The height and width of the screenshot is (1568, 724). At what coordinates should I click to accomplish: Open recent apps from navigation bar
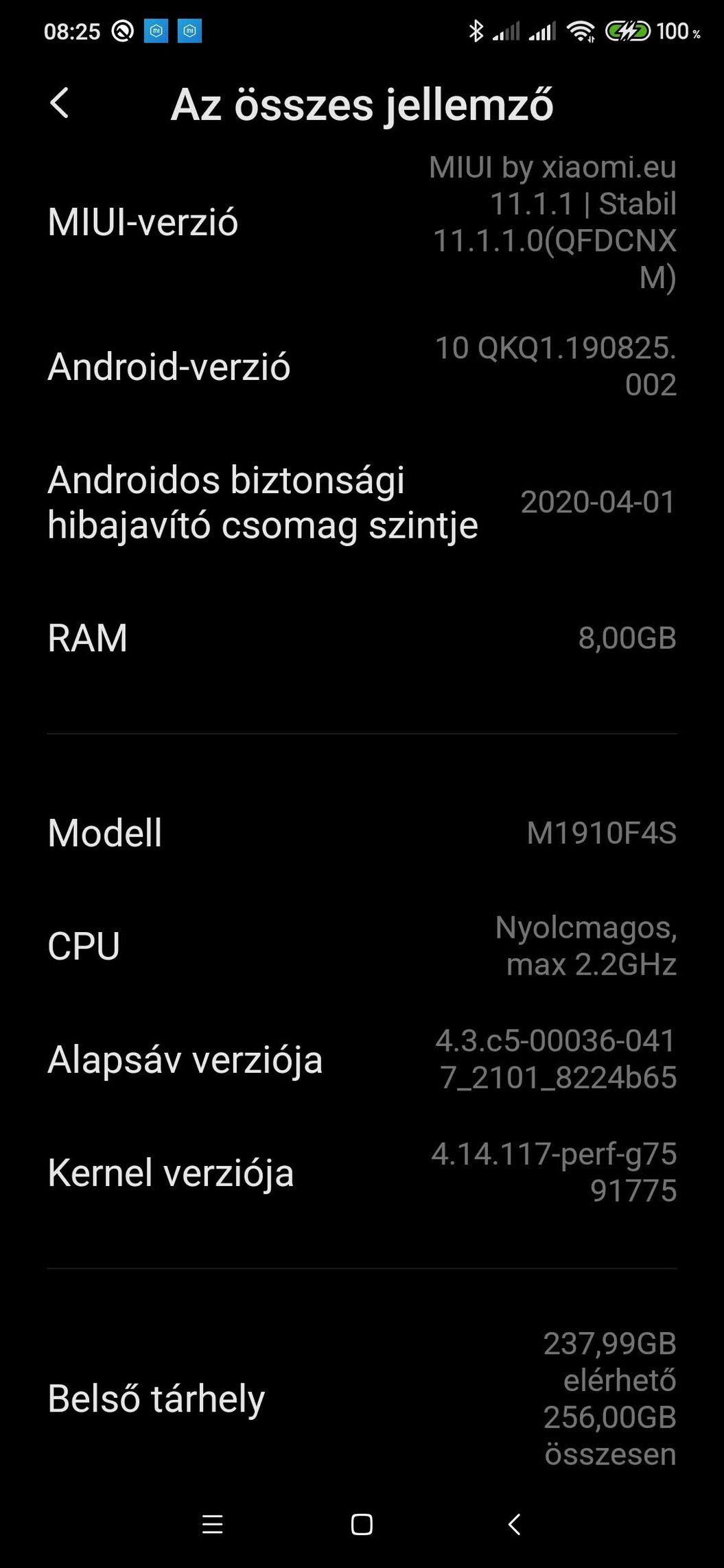coord(213,1524)
